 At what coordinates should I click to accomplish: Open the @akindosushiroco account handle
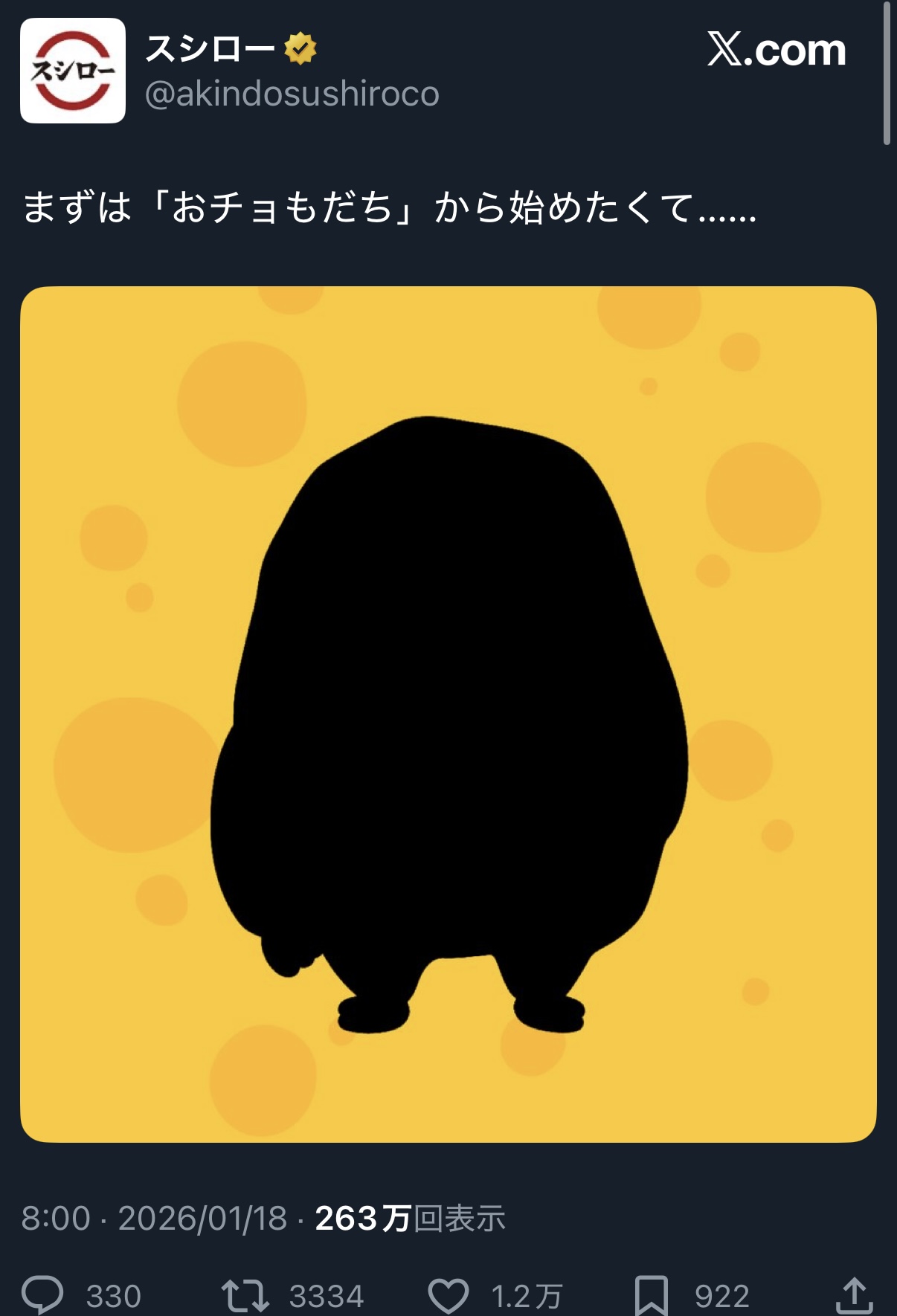click(x=292, y=94)
